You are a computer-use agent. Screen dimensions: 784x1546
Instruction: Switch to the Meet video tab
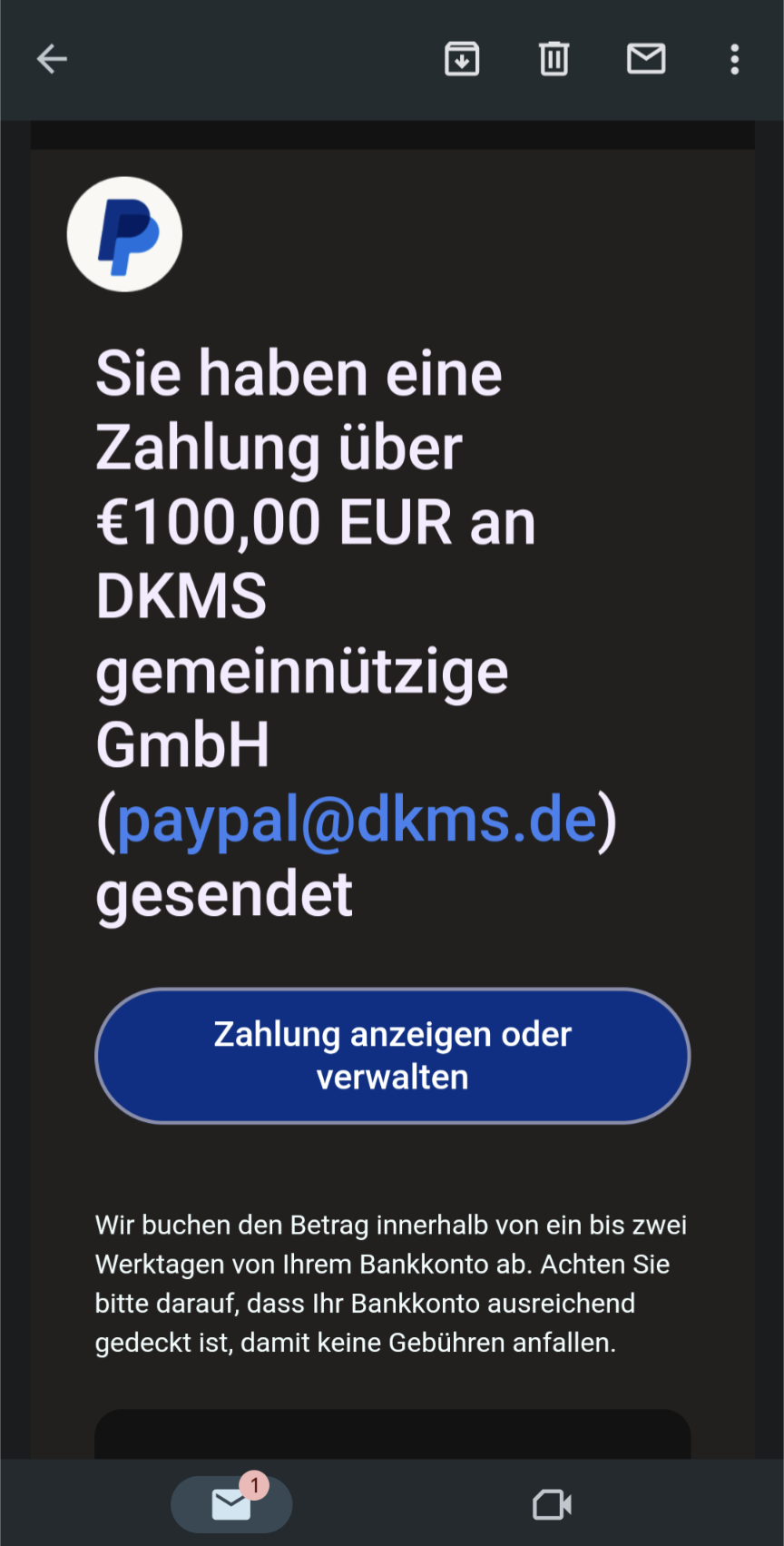tap(552, 1504)
